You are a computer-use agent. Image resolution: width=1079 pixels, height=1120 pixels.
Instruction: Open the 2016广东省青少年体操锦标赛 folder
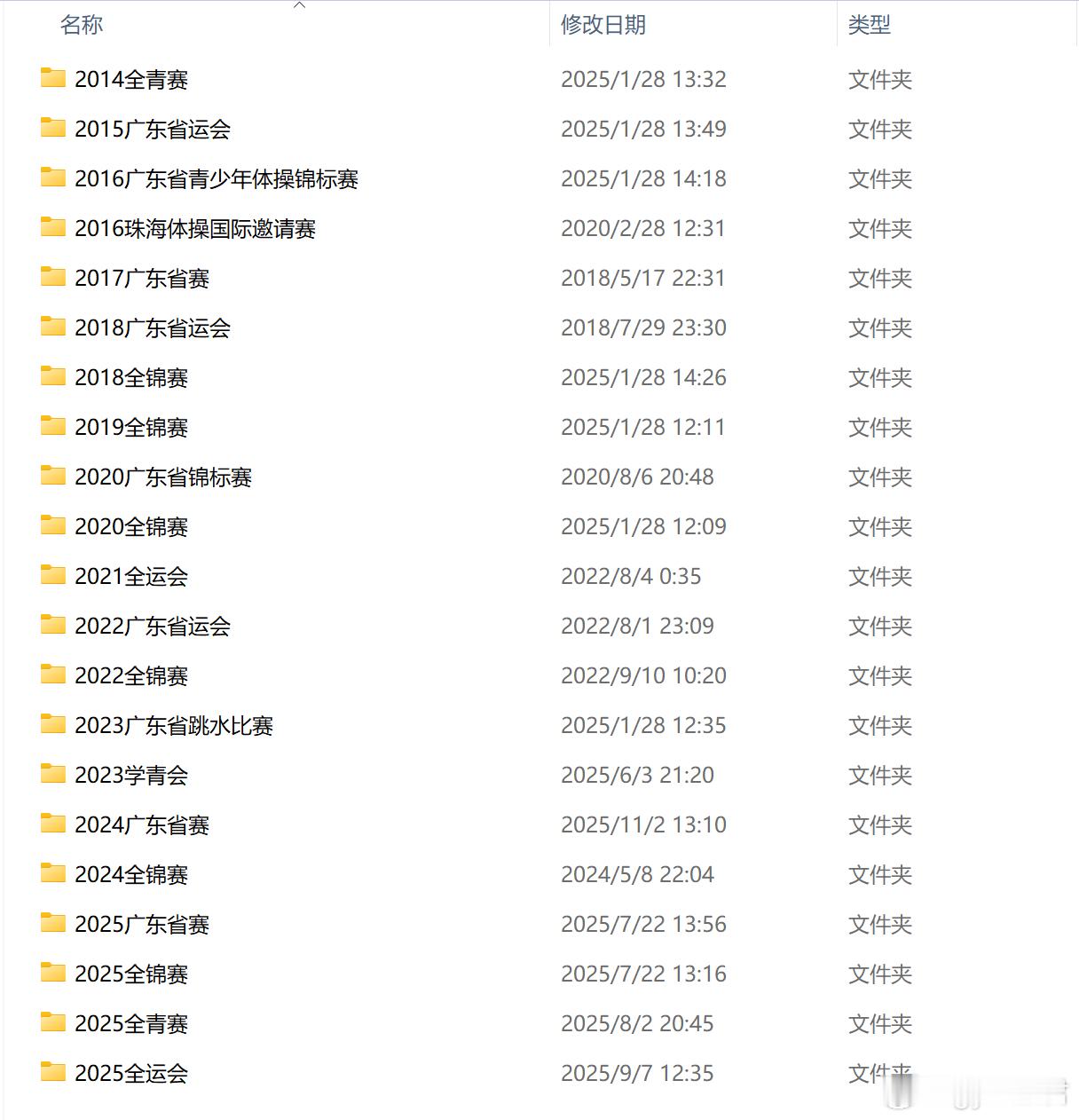218,177
